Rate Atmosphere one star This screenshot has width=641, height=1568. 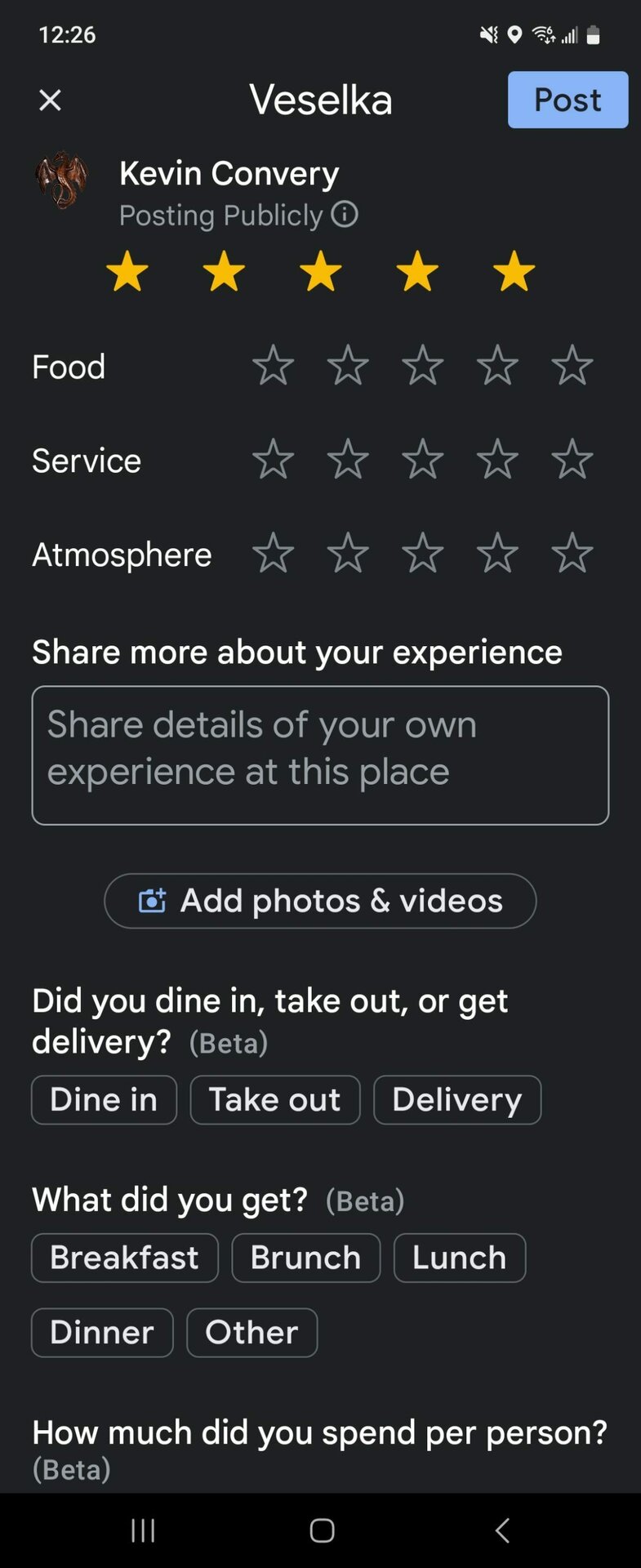(x=273, y=554)
